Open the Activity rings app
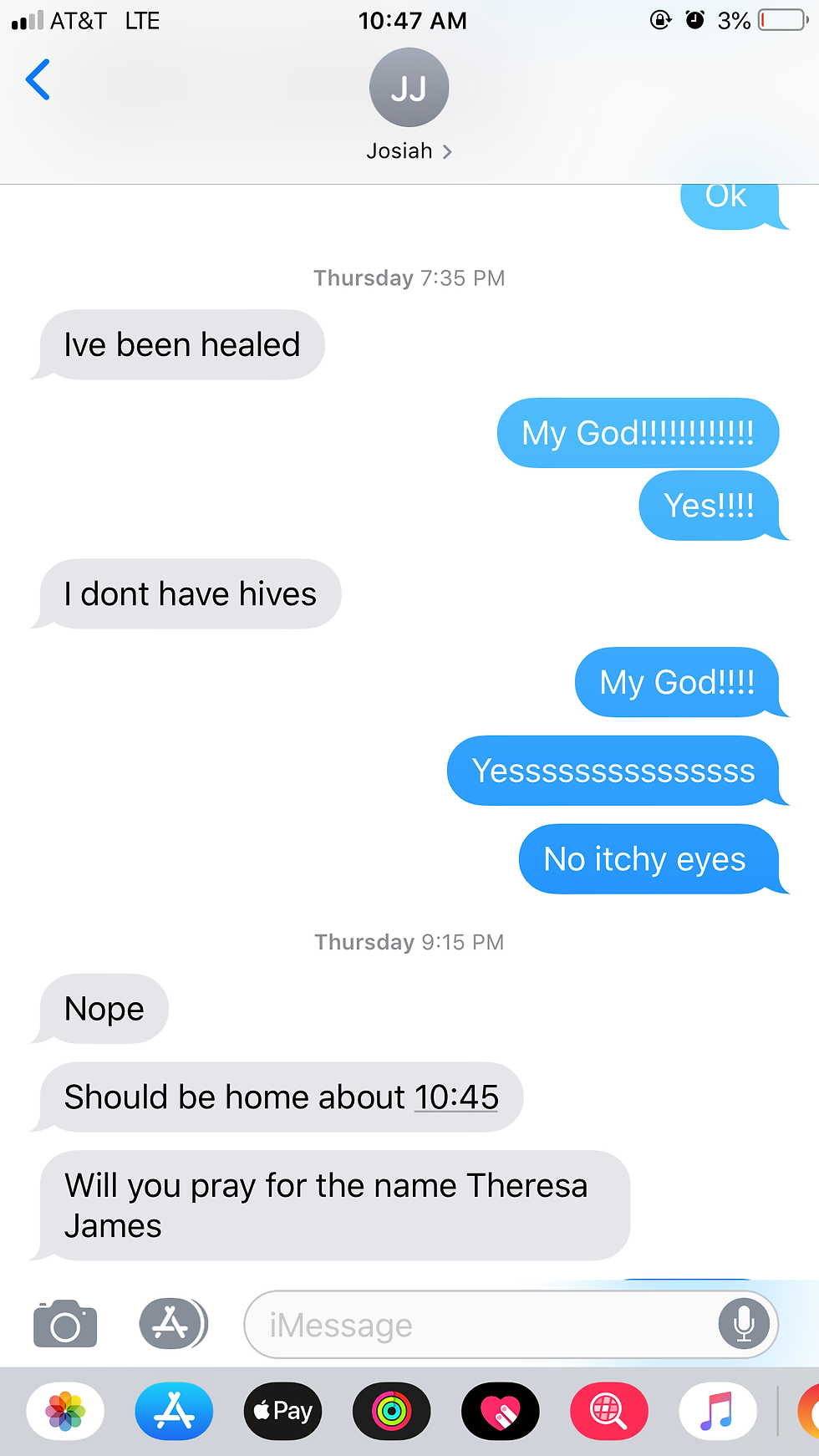Screen dimensions: 819x1456 pos(391,1412)
